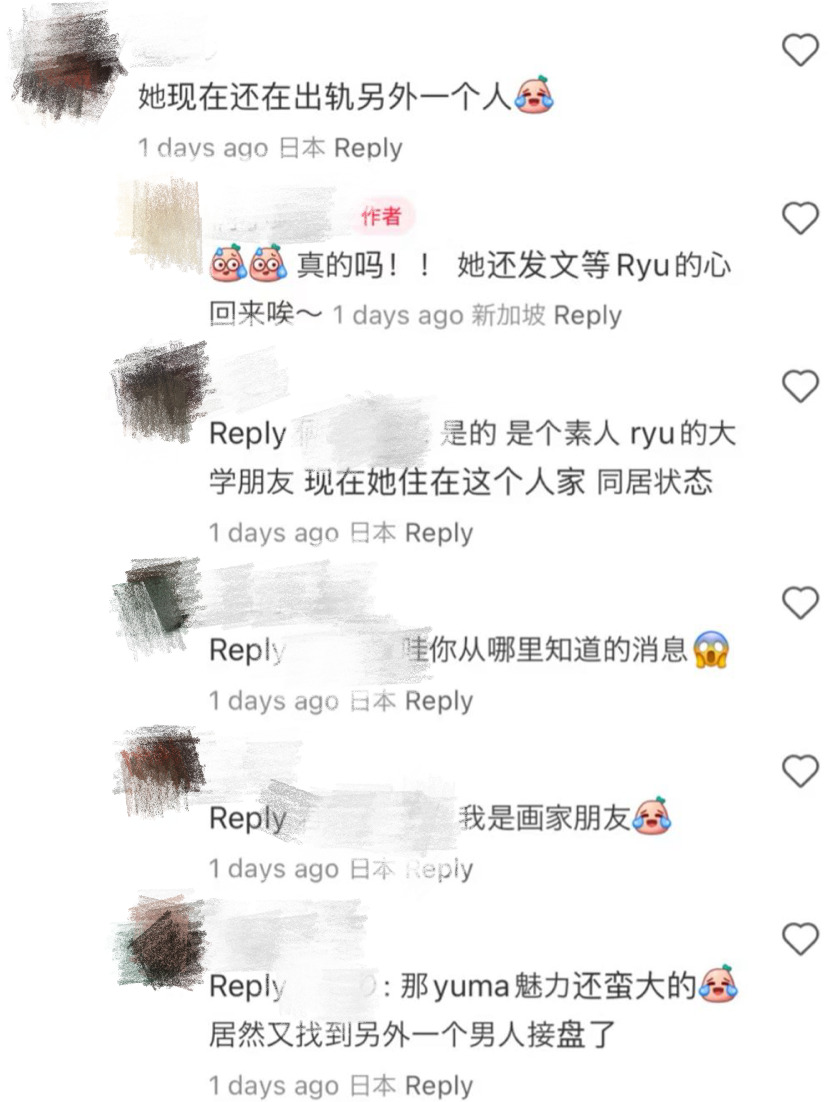Like the comment mentioning 同居状态
The height and width of the screenshot is (1102, 835).
(x=800, y=386)
